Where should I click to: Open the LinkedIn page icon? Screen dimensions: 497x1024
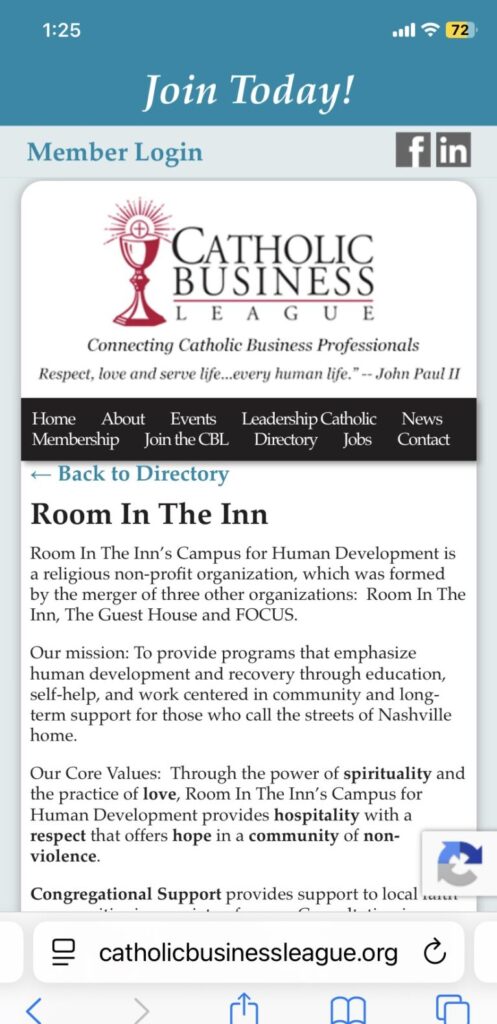453,150
